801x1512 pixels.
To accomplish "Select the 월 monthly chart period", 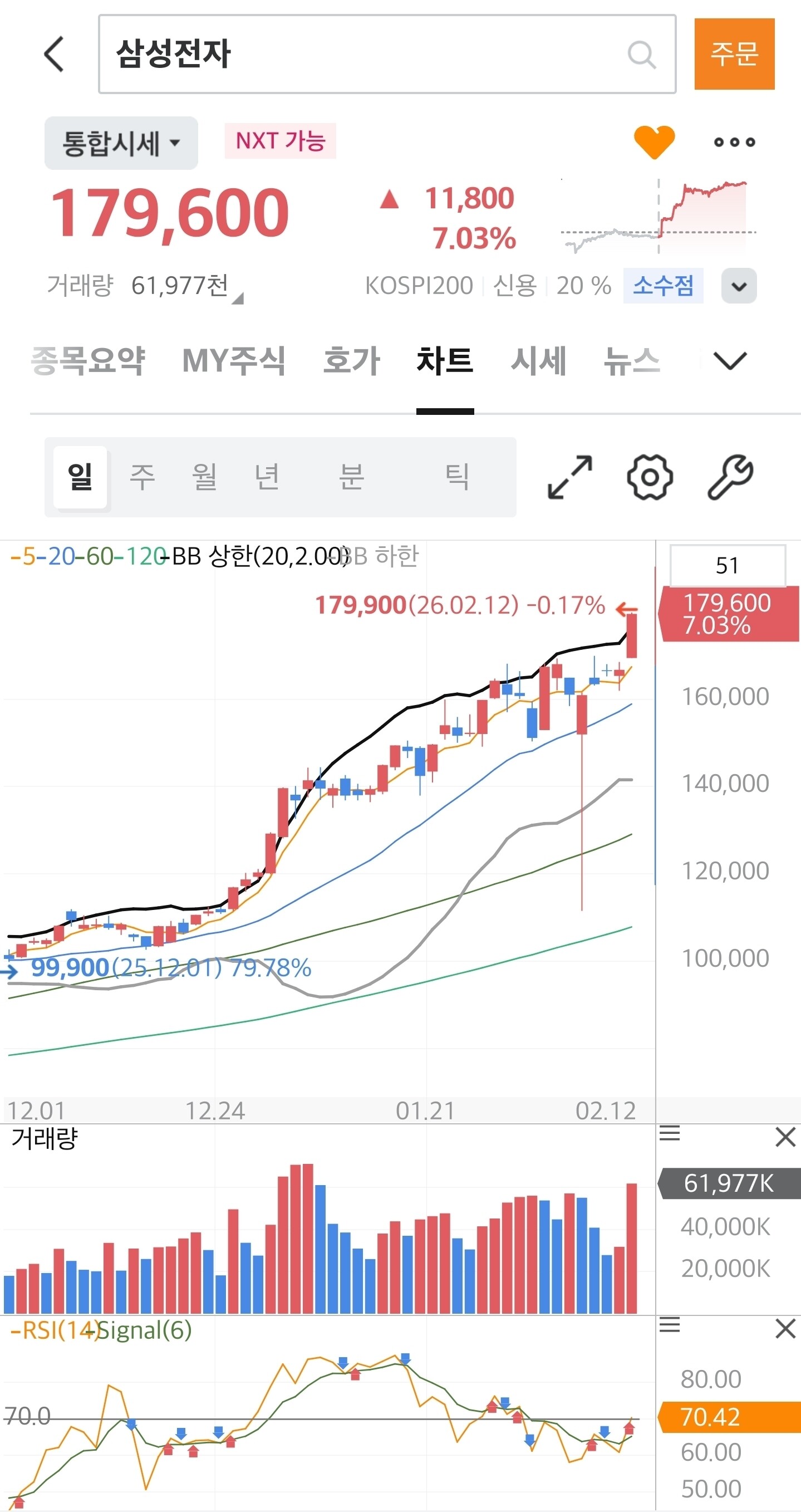I will click(x=205, y=477).
